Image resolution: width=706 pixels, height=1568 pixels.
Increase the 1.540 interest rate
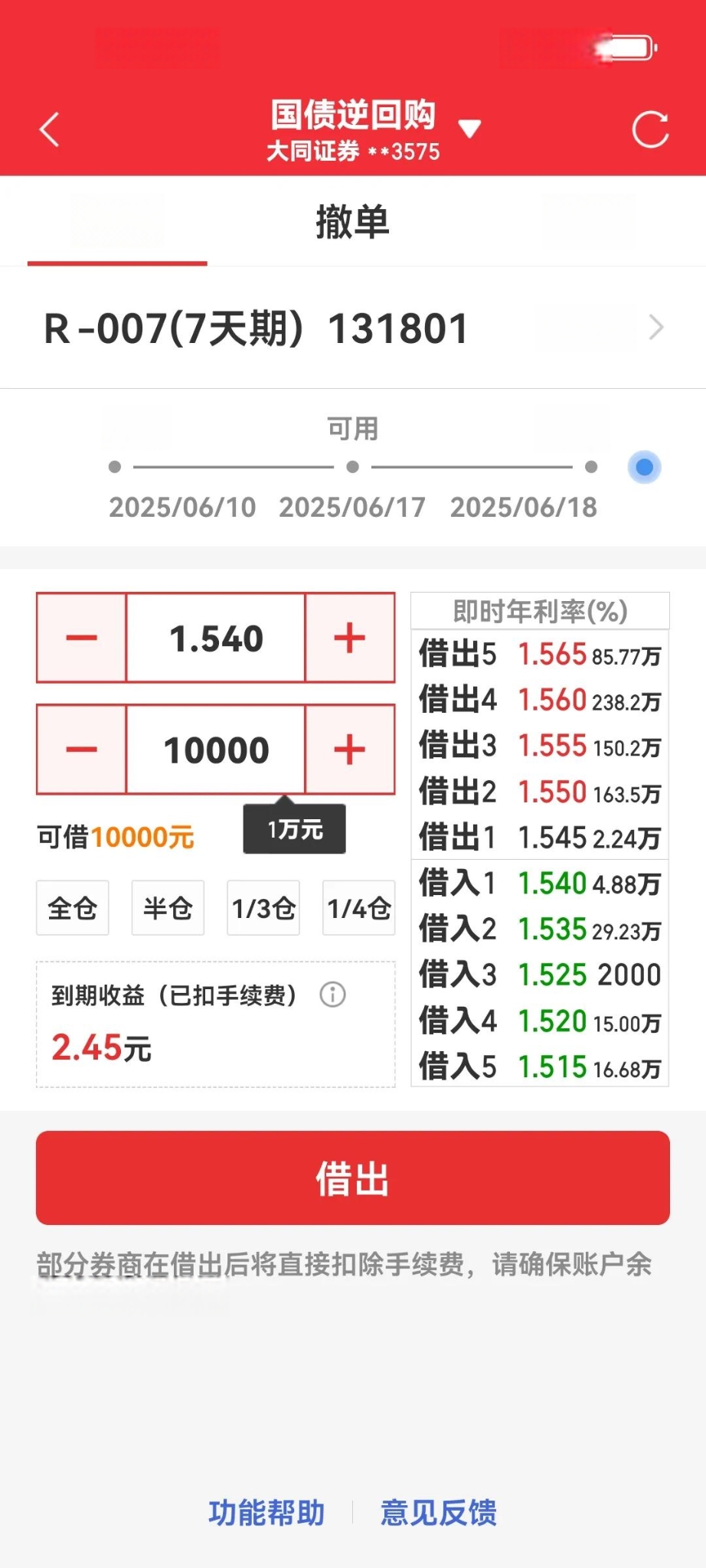point(350,638)
